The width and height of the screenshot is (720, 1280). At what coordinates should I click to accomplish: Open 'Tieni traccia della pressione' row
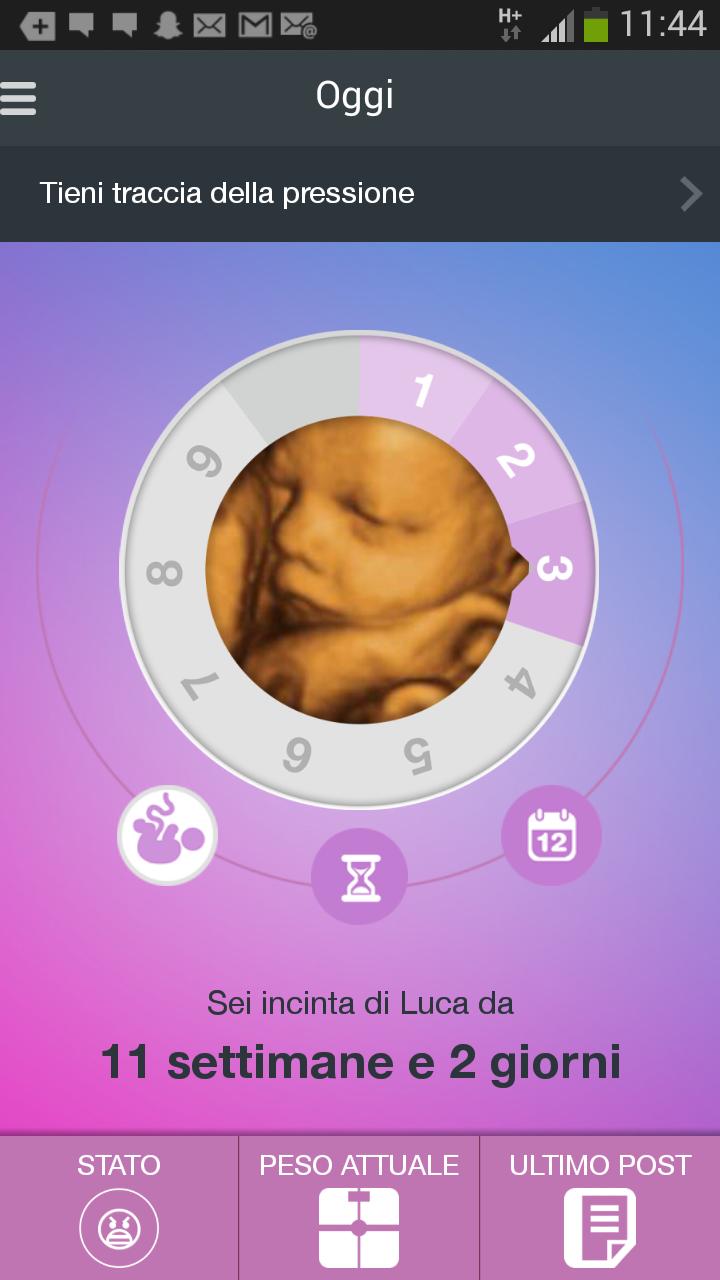pos(360,194)
